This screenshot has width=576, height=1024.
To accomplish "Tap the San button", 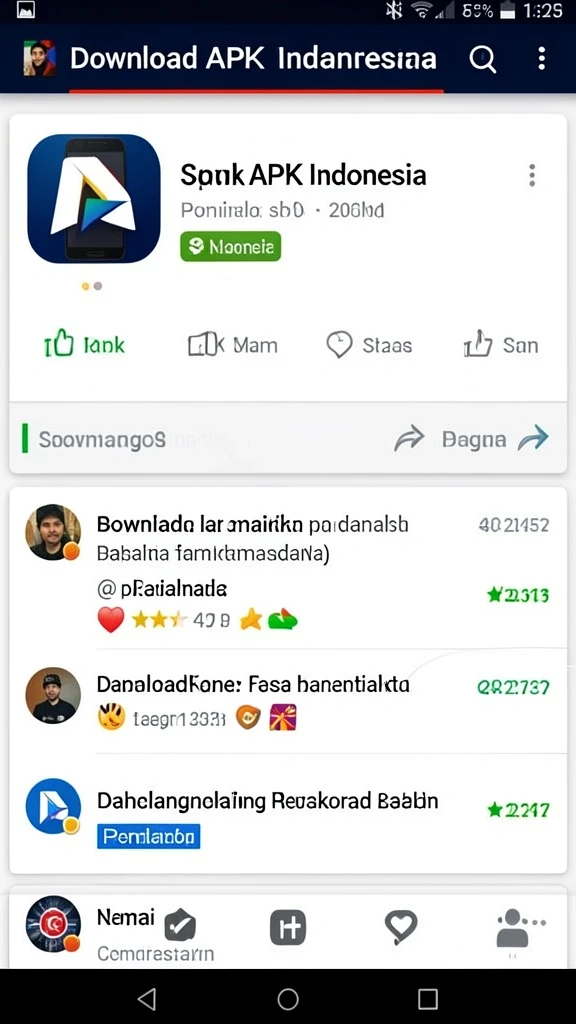I will point(501,344).
